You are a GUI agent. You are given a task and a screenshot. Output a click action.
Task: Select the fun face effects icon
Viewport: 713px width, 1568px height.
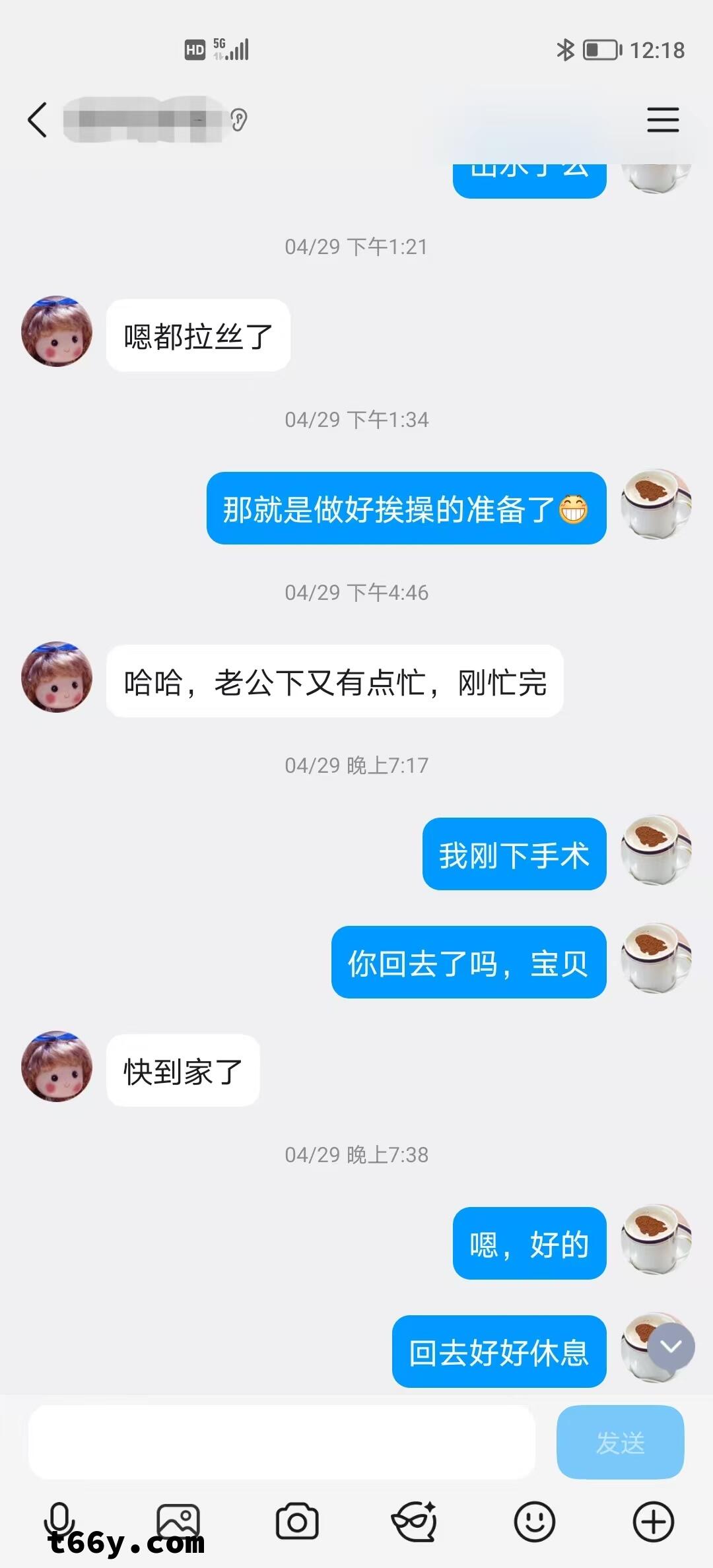point(416,1521)
